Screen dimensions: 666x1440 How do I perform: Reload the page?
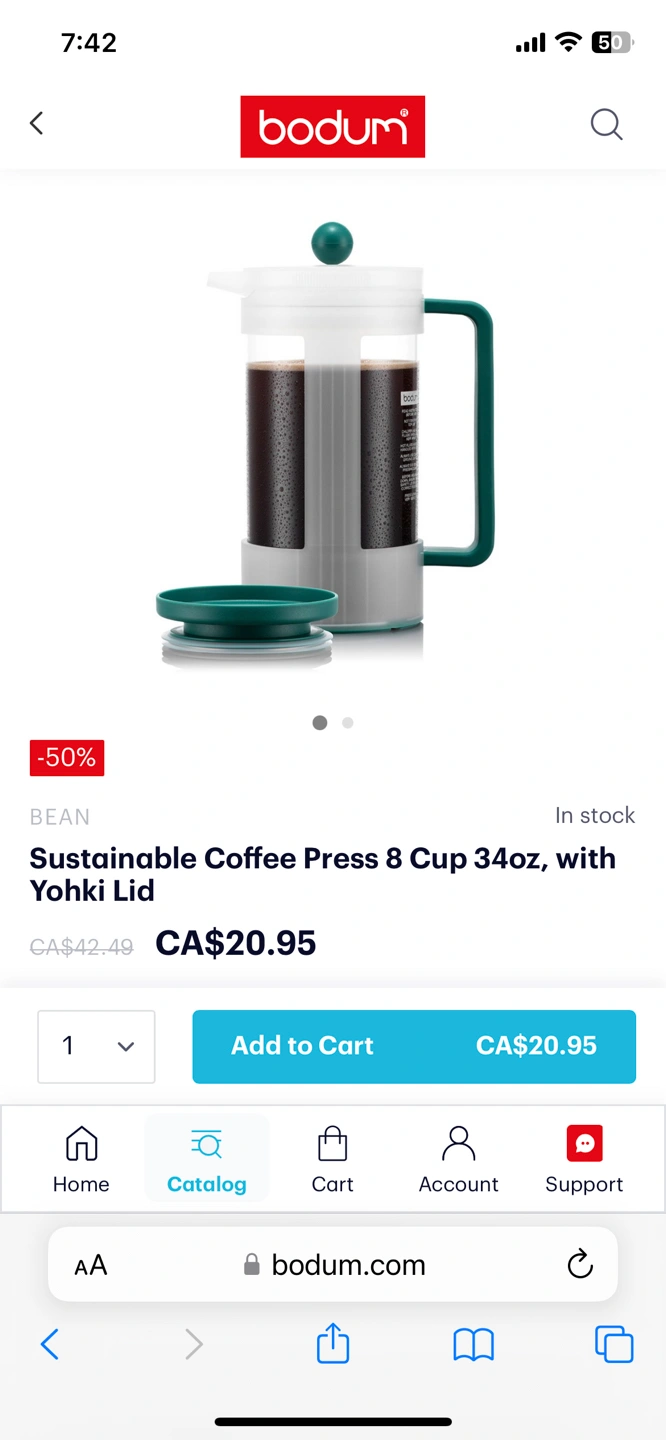coord(580,1265)
